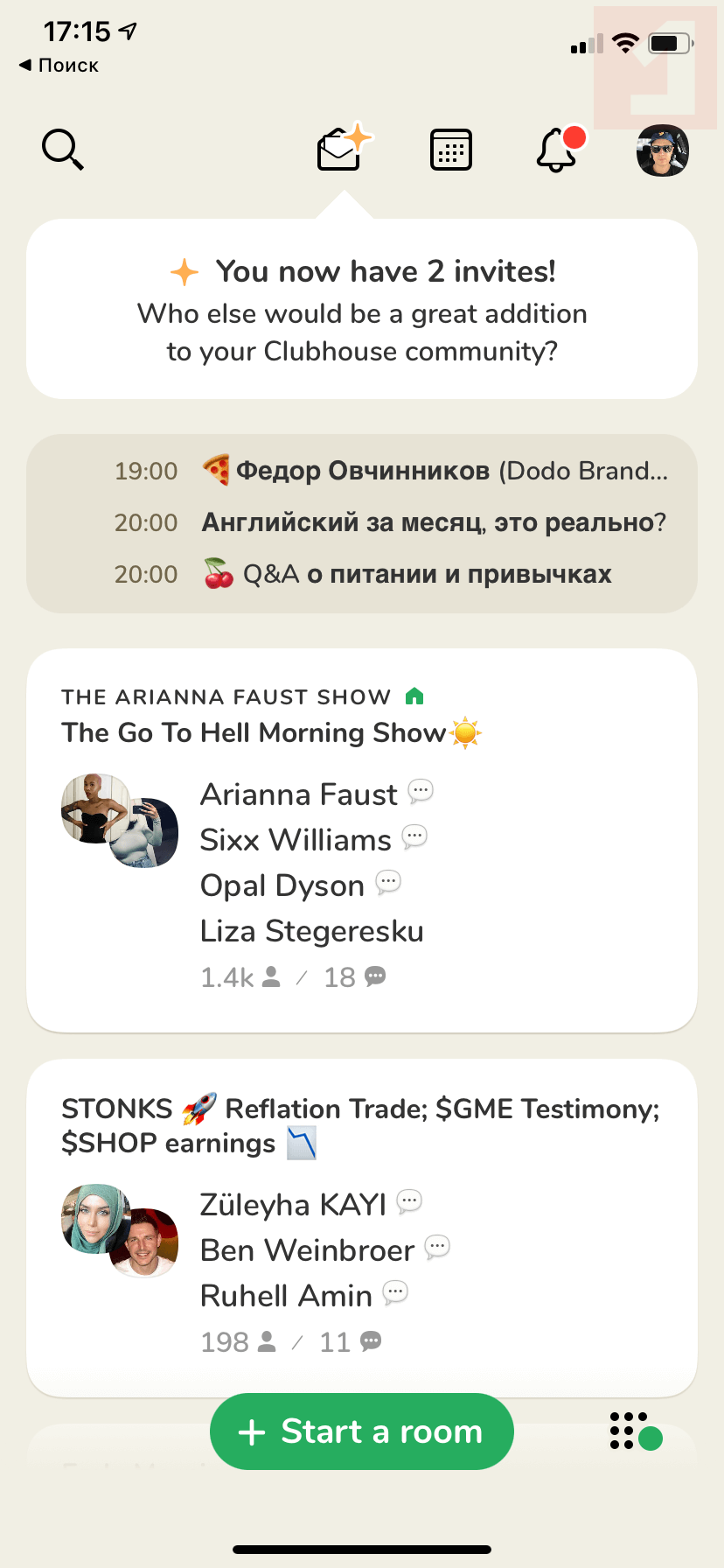Open my profile picture

click(x=663, y=150)
